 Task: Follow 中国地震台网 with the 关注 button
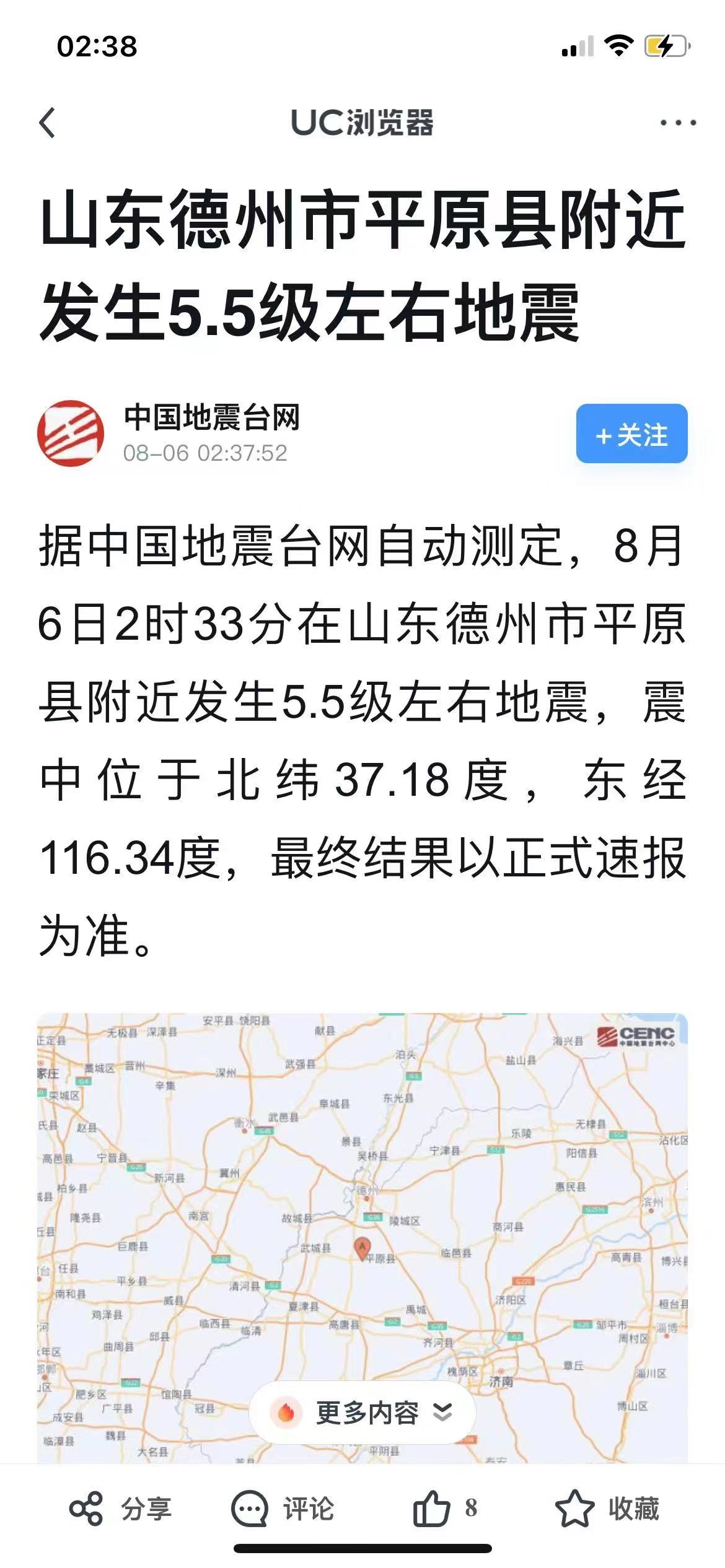click(x=631, y=434)
